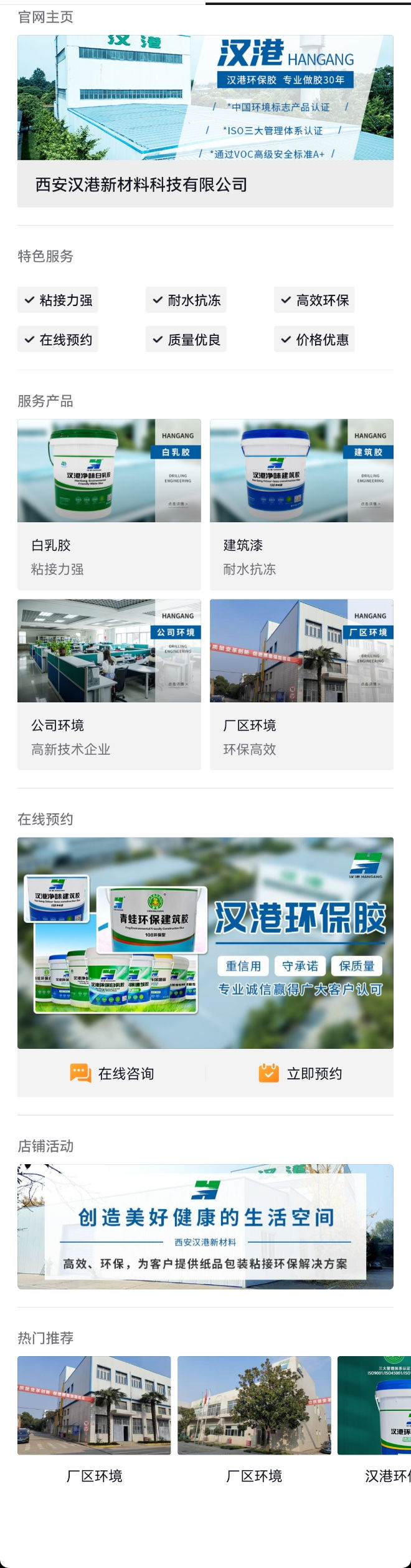
Task: Tap the 质量优良 chip
Action: coord(186,340)
